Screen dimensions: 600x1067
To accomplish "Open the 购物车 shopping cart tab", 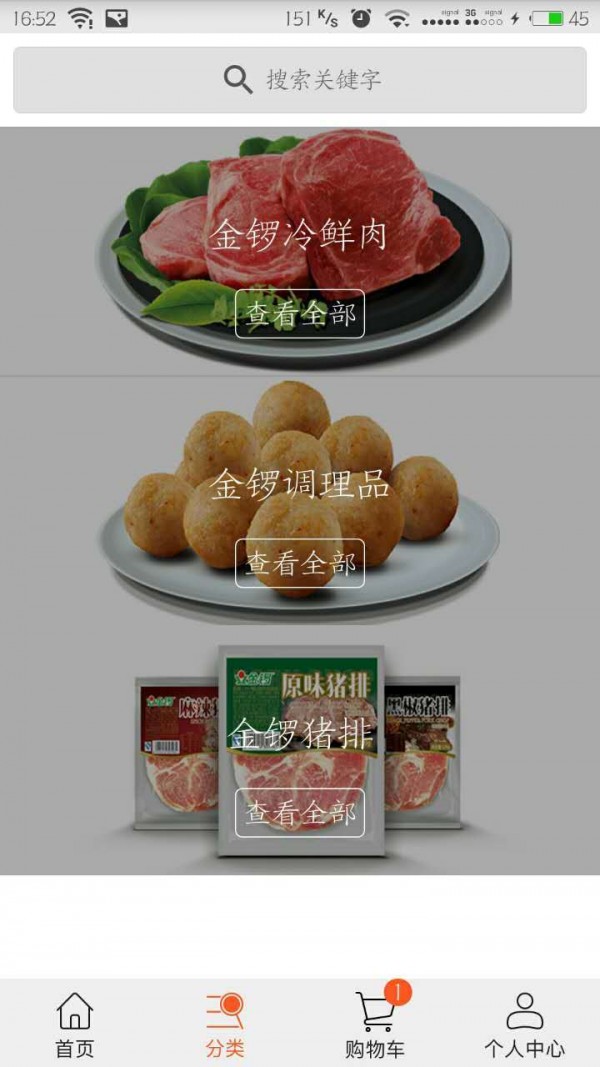I will (375, 1024).
